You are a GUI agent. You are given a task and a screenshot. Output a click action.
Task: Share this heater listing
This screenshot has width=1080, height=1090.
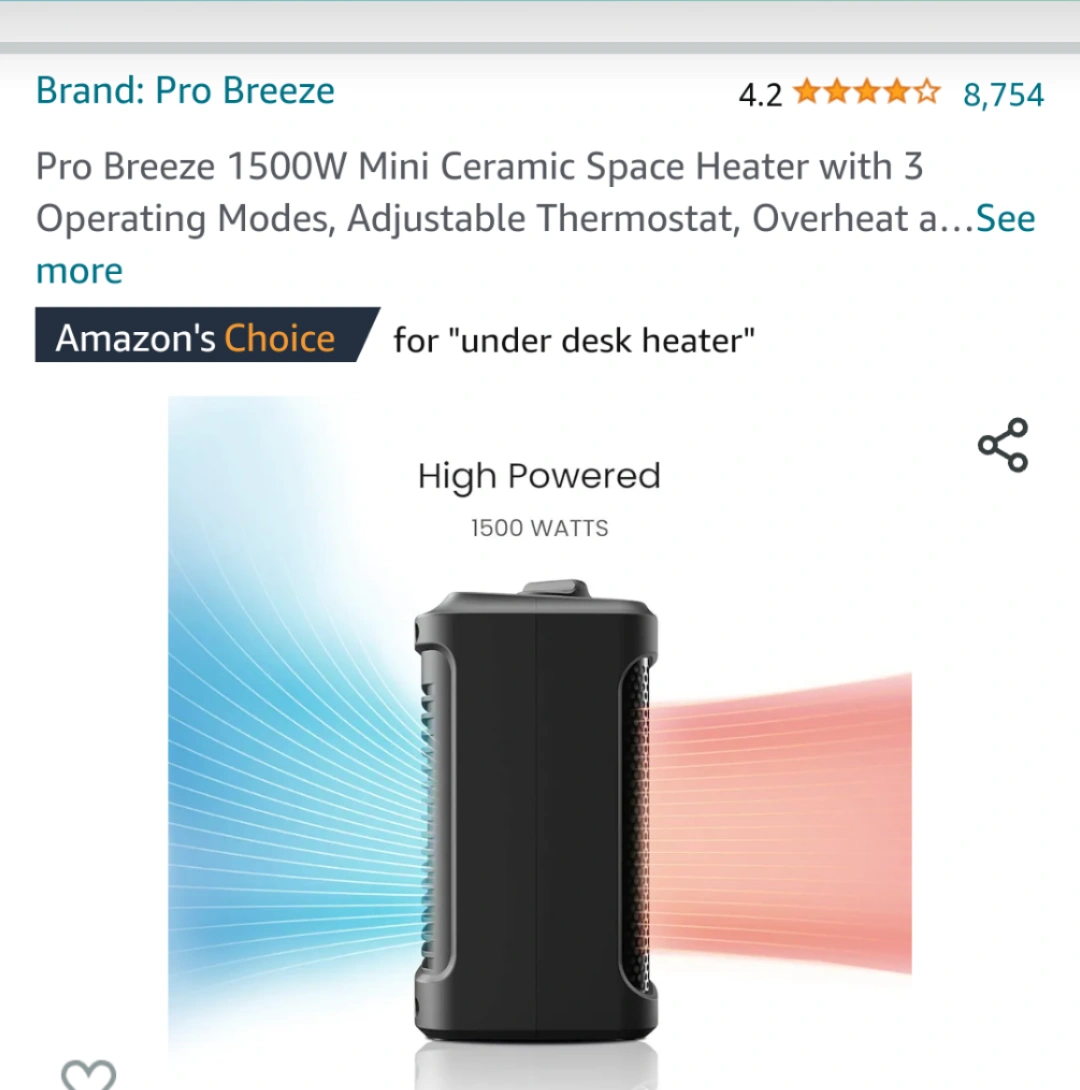coord(1002,445)
